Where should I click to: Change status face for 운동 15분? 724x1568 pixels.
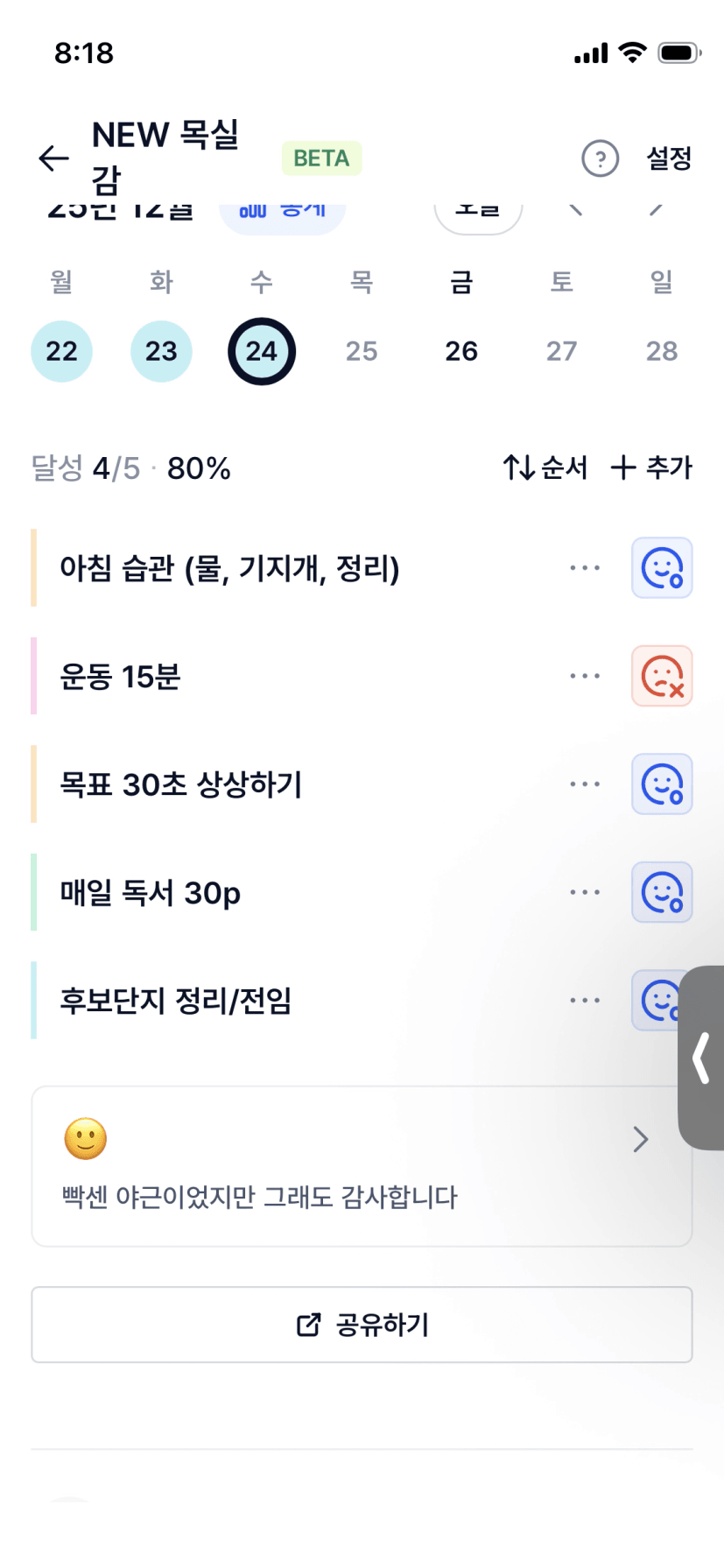[662, 676]
